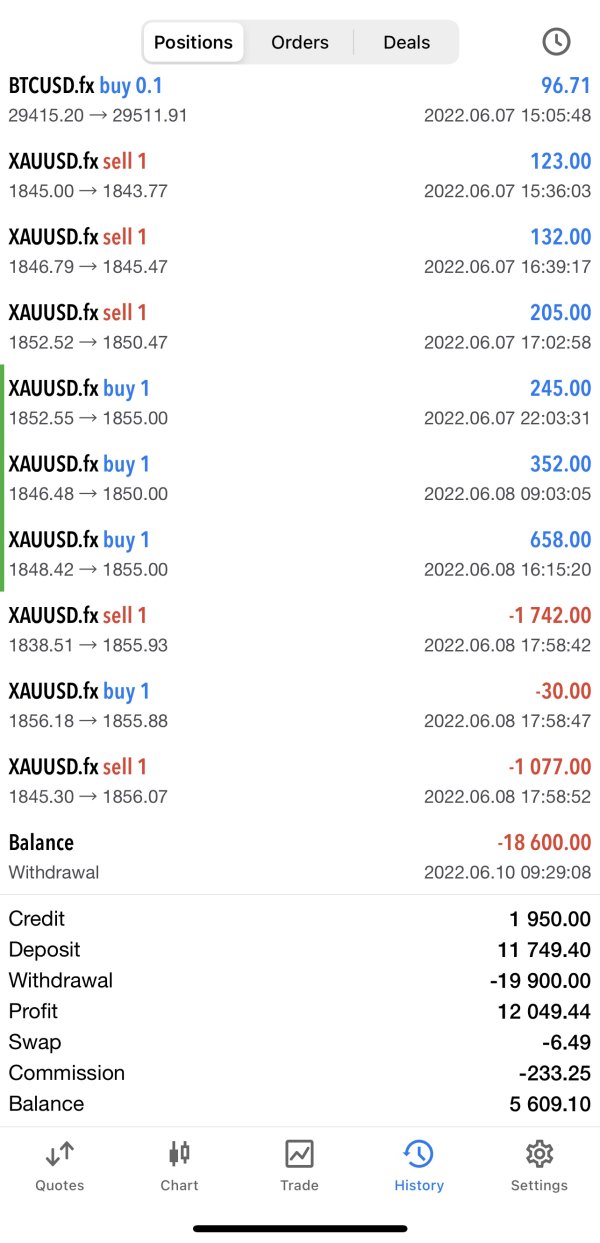Open the Trade tab
This screenshot has width=600, height=1243.
click(299, 1166)
